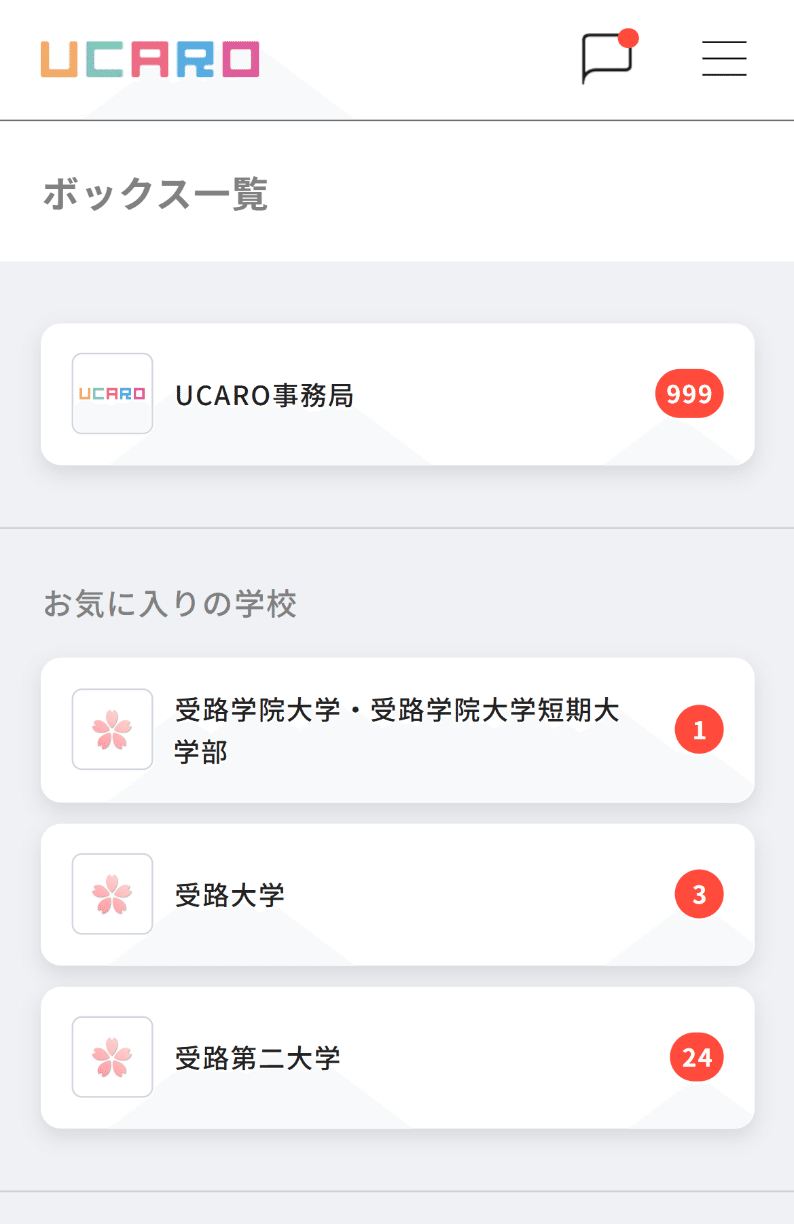The width and height of the screenshot is (794, 1224).
Task: Select the sakura icon for 受路学院大学
Action: point(112,729)
